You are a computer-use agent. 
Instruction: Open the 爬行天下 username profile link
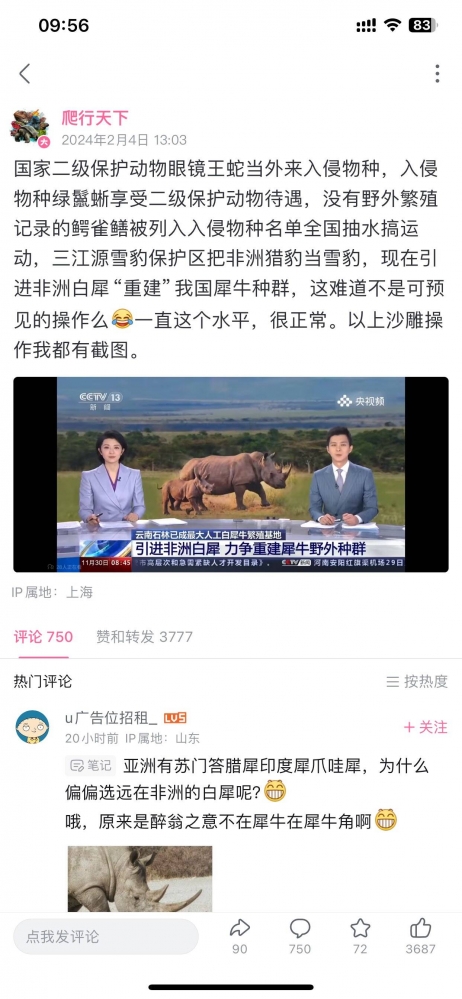coord(95,118)
